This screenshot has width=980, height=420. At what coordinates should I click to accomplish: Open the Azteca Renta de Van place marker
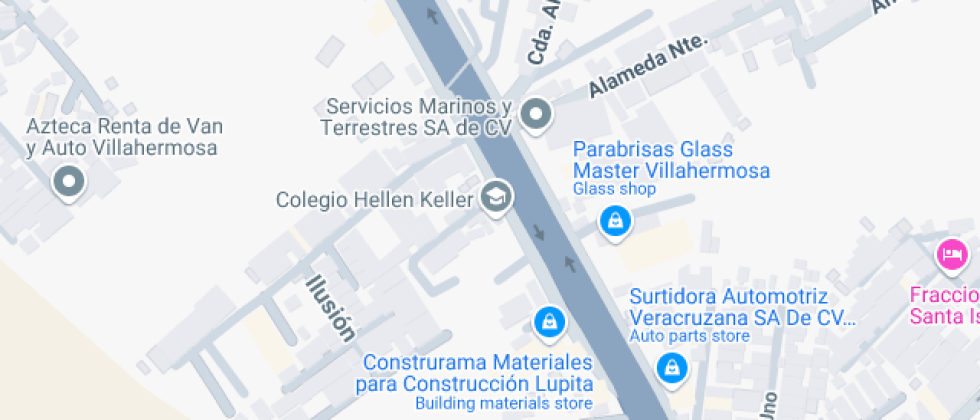coord(69,183)
